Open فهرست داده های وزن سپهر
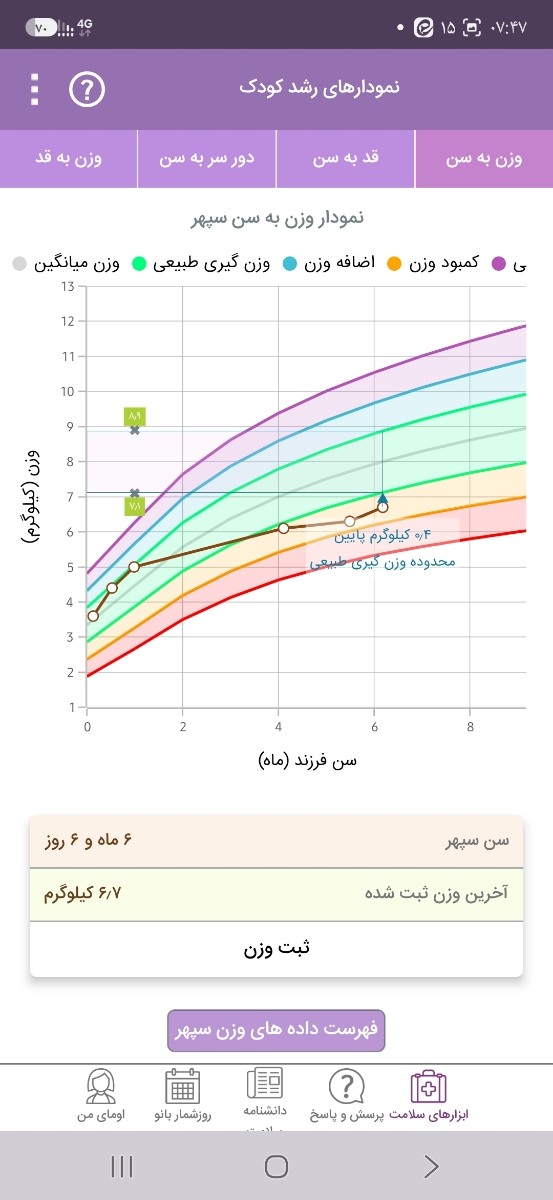553x1200 pixels. (x=276, y=1030)
